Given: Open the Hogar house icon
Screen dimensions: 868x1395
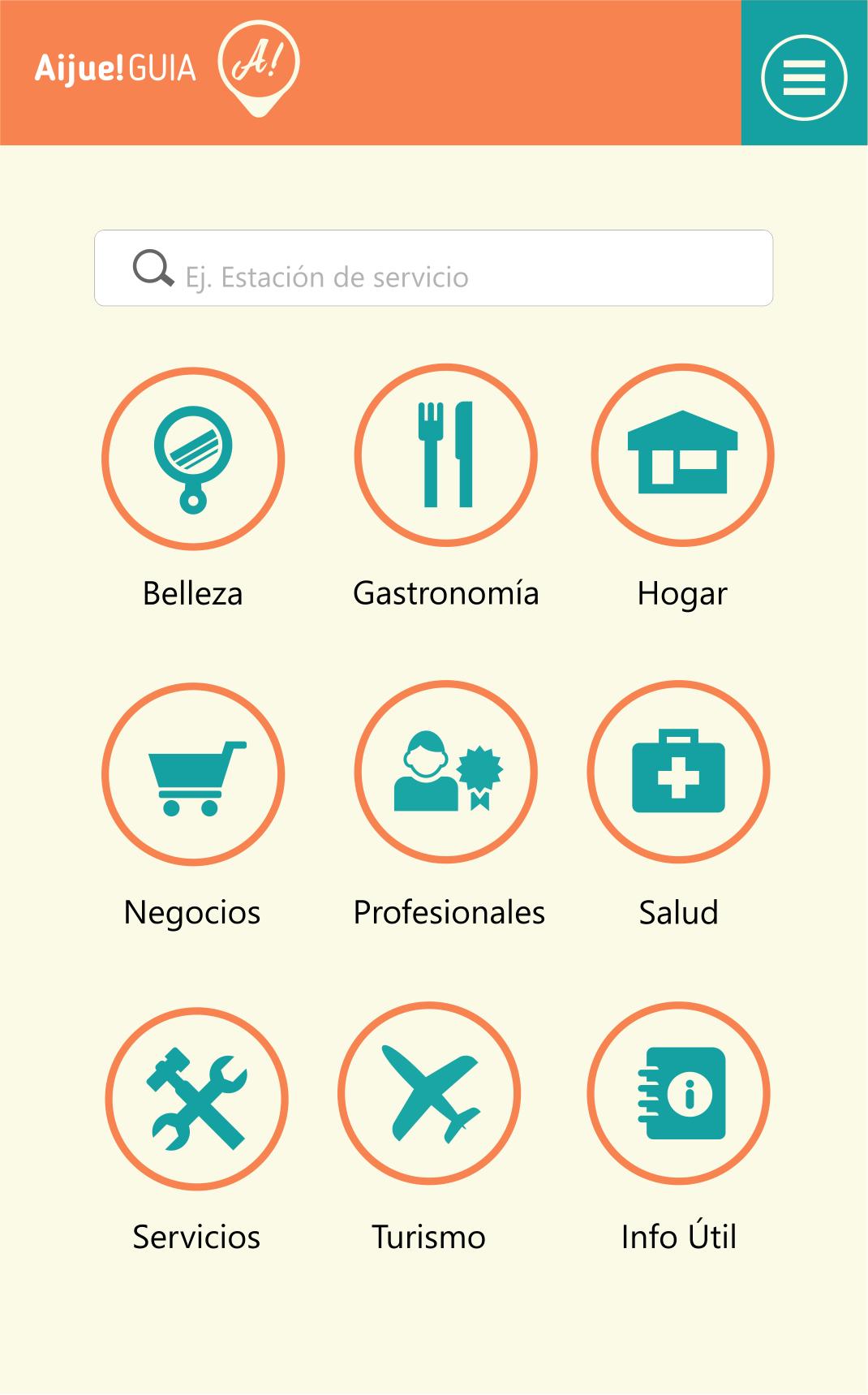Looking at the screenshot, I should 682,457.
